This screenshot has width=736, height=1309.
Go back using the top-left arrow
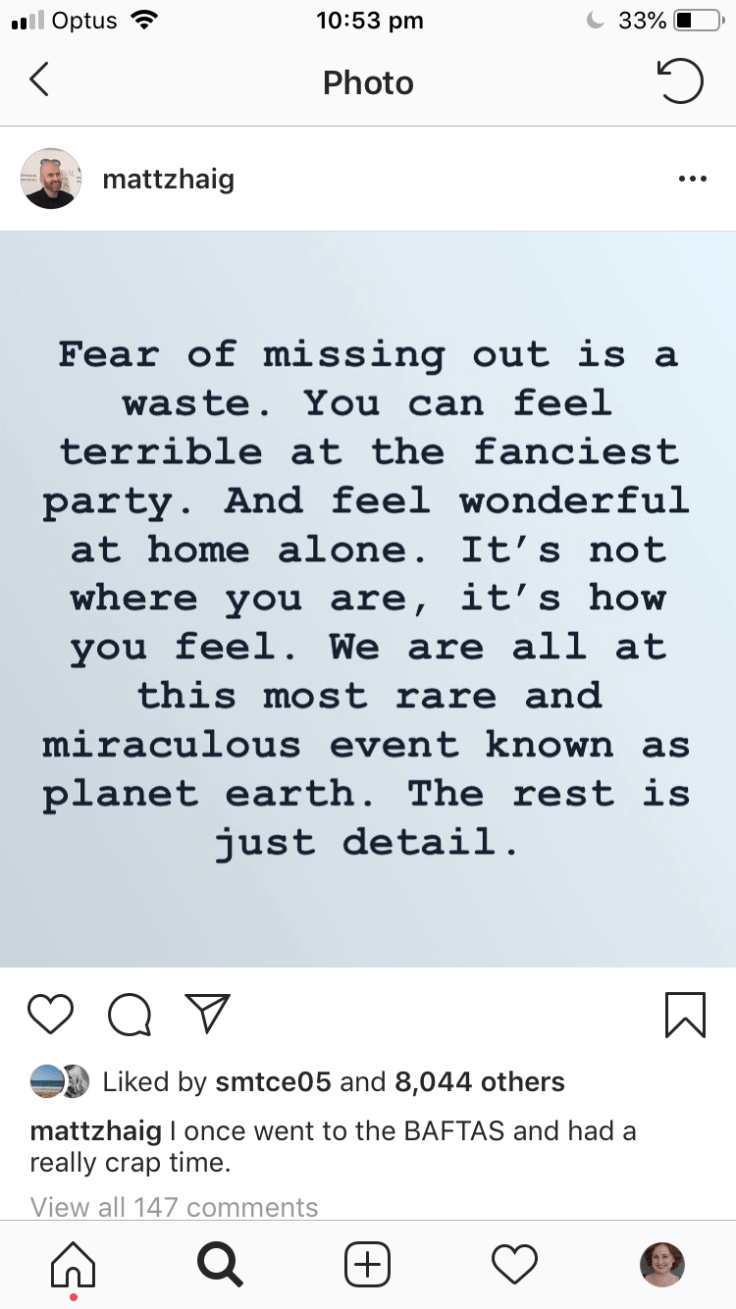tap(39, 81)
